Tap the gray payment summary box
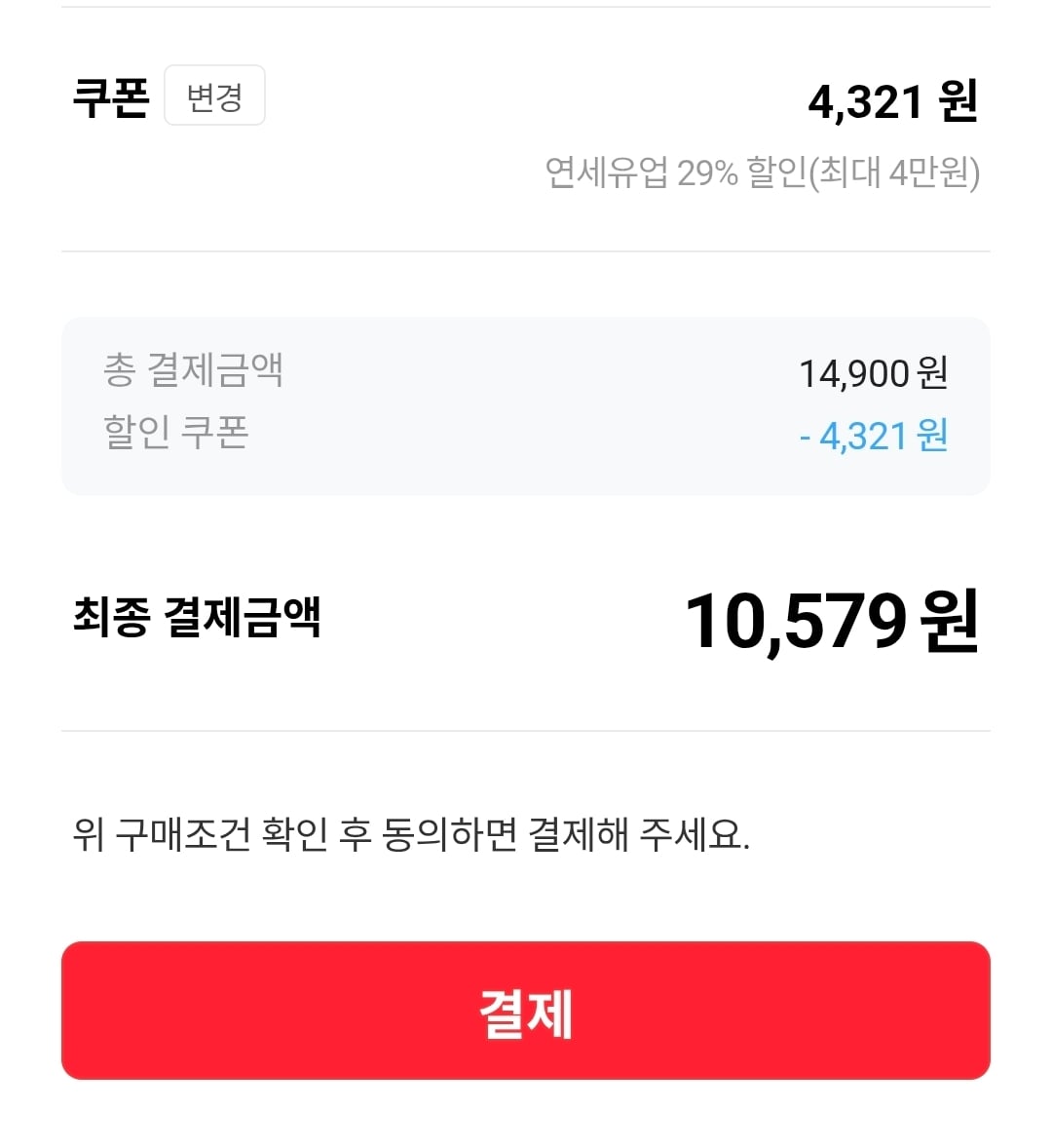The height and width of the screenshot is (1148, 1052). (x=526, y=403)
